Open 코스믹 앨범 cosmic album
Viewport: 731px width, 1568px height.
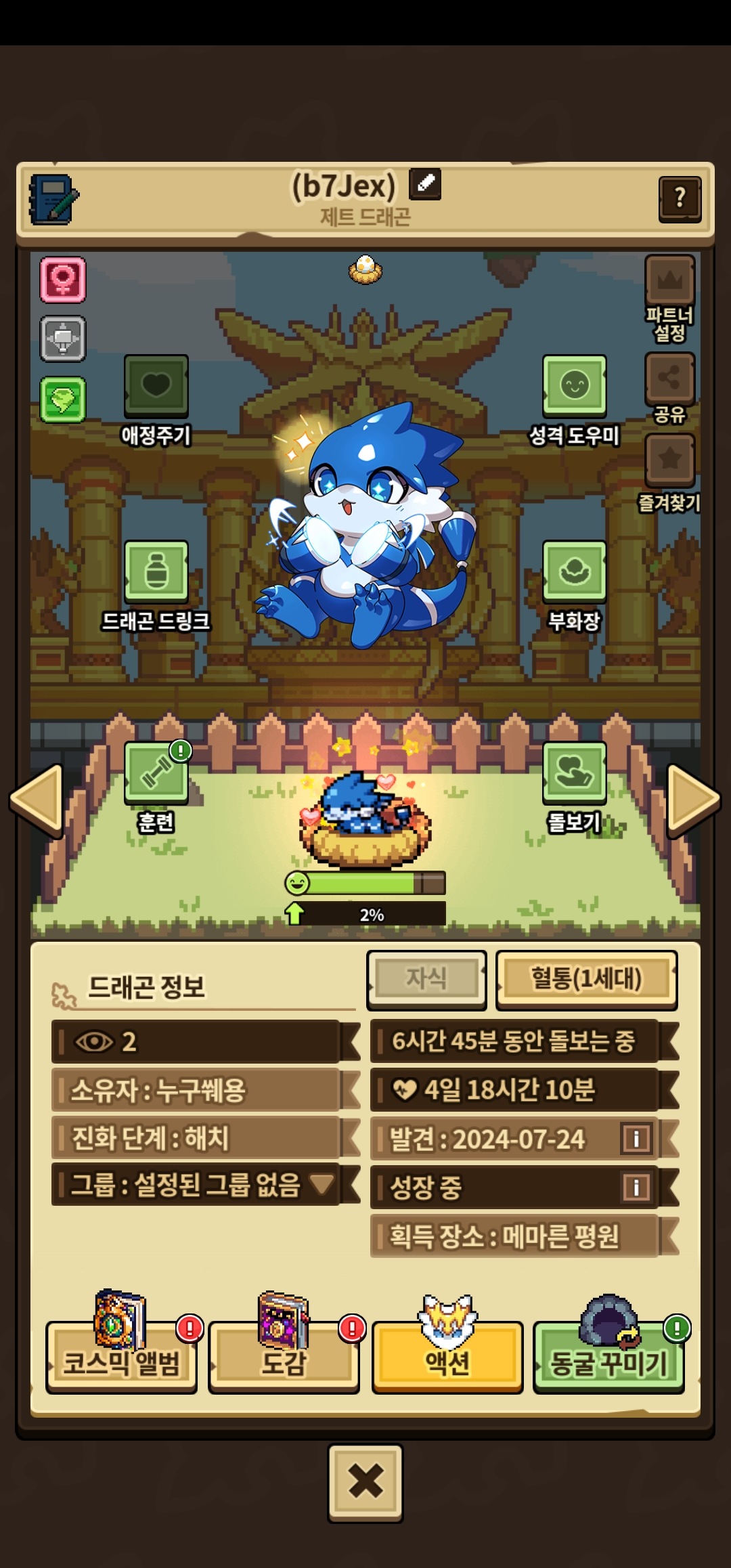click(122, 1362)
